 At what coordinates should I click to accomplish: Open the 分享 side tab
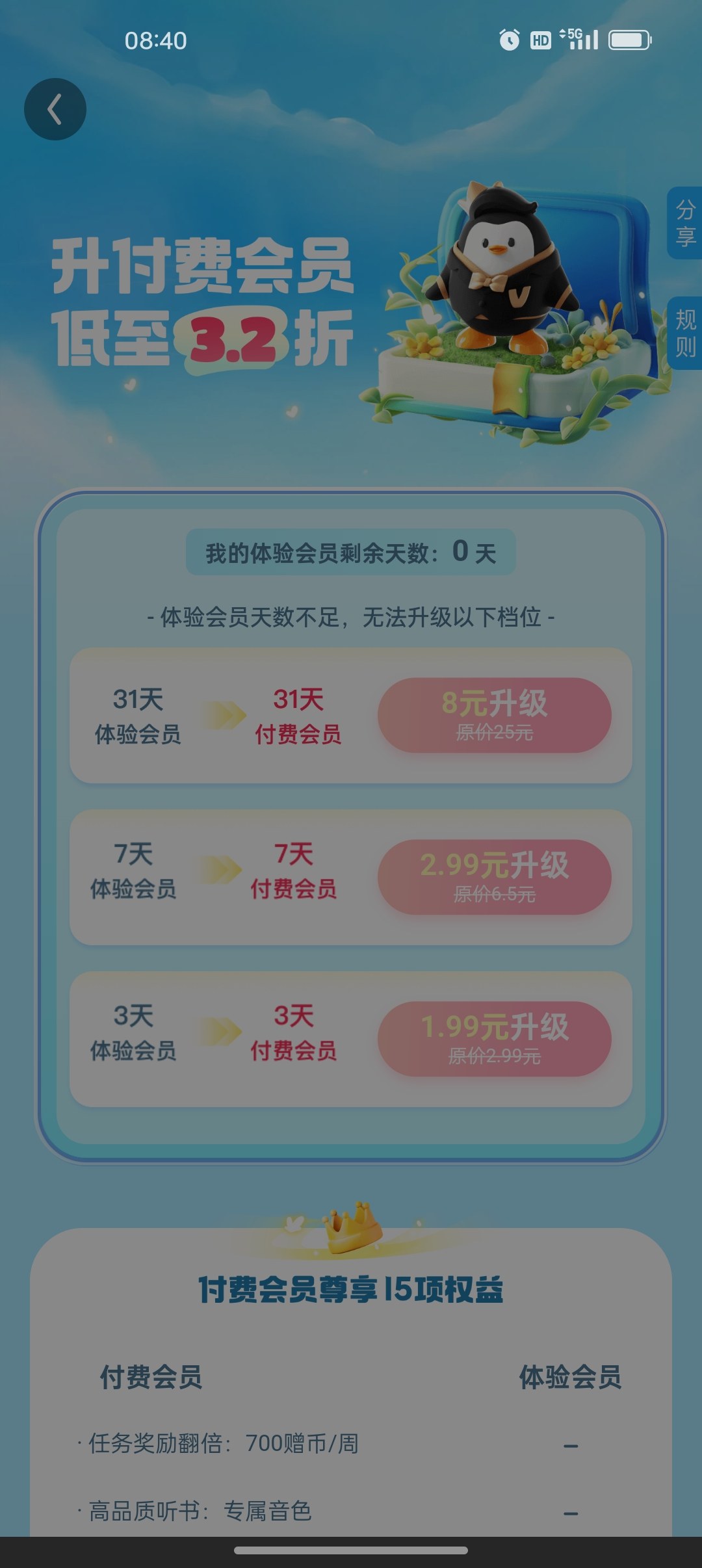[685, 223]
